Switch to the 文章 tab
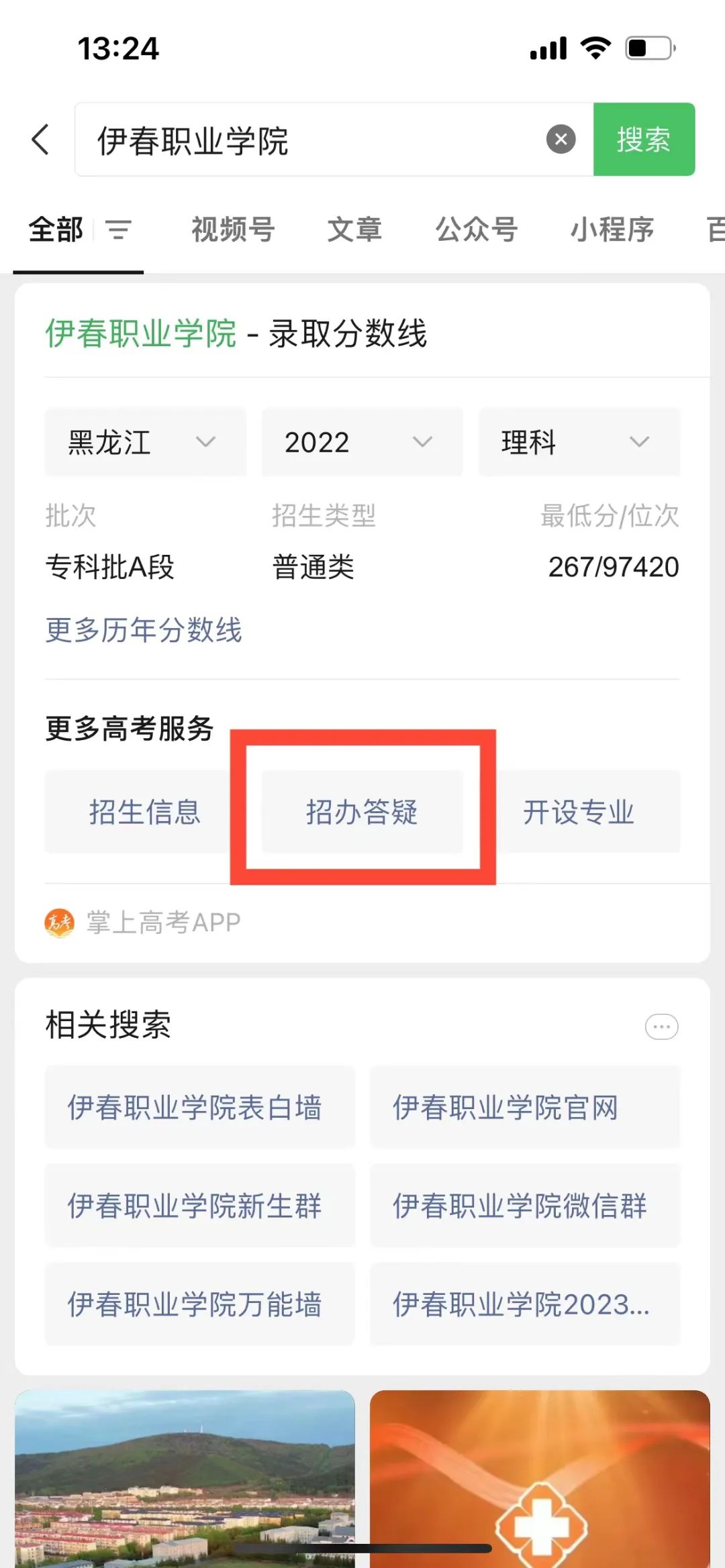The width and height of the screenshot is (725, 1568). (x=354, y=230)
